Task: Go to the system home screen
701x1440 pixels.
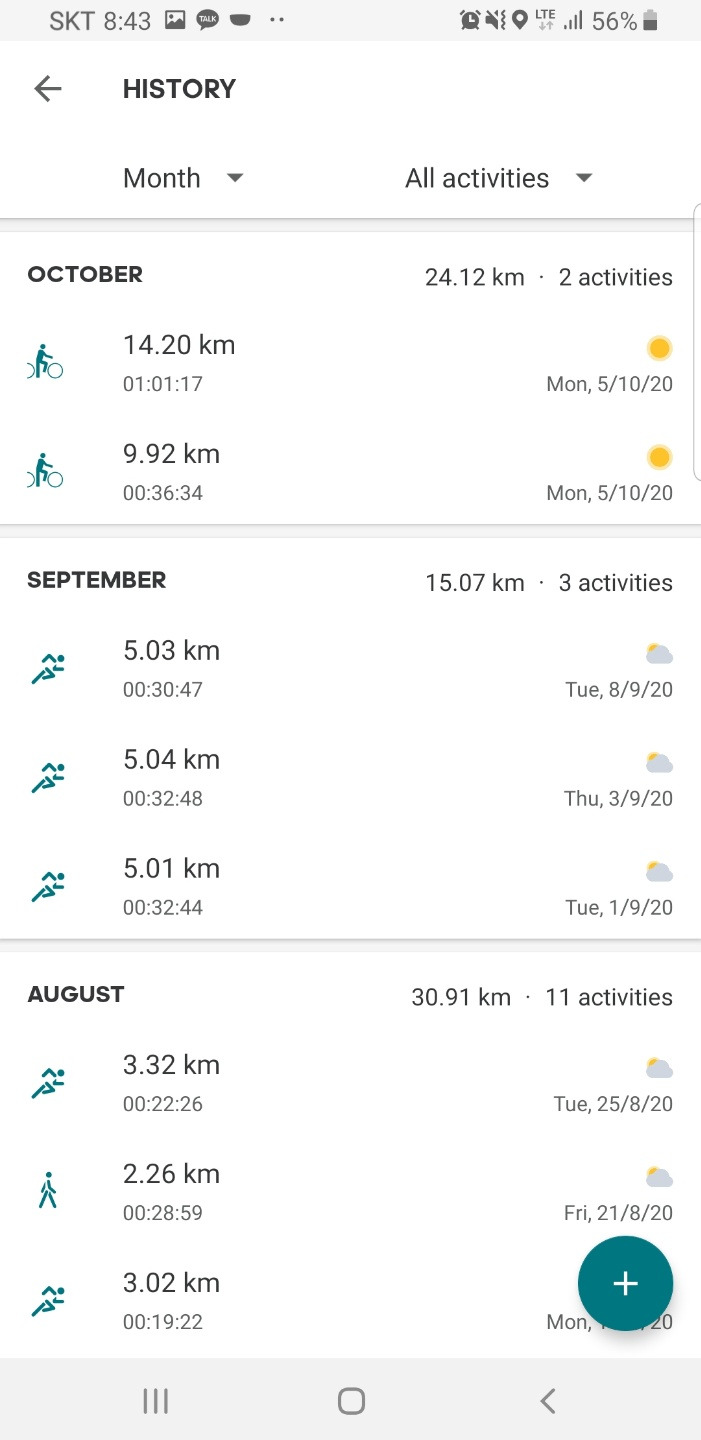Action: click(351, 1401)
